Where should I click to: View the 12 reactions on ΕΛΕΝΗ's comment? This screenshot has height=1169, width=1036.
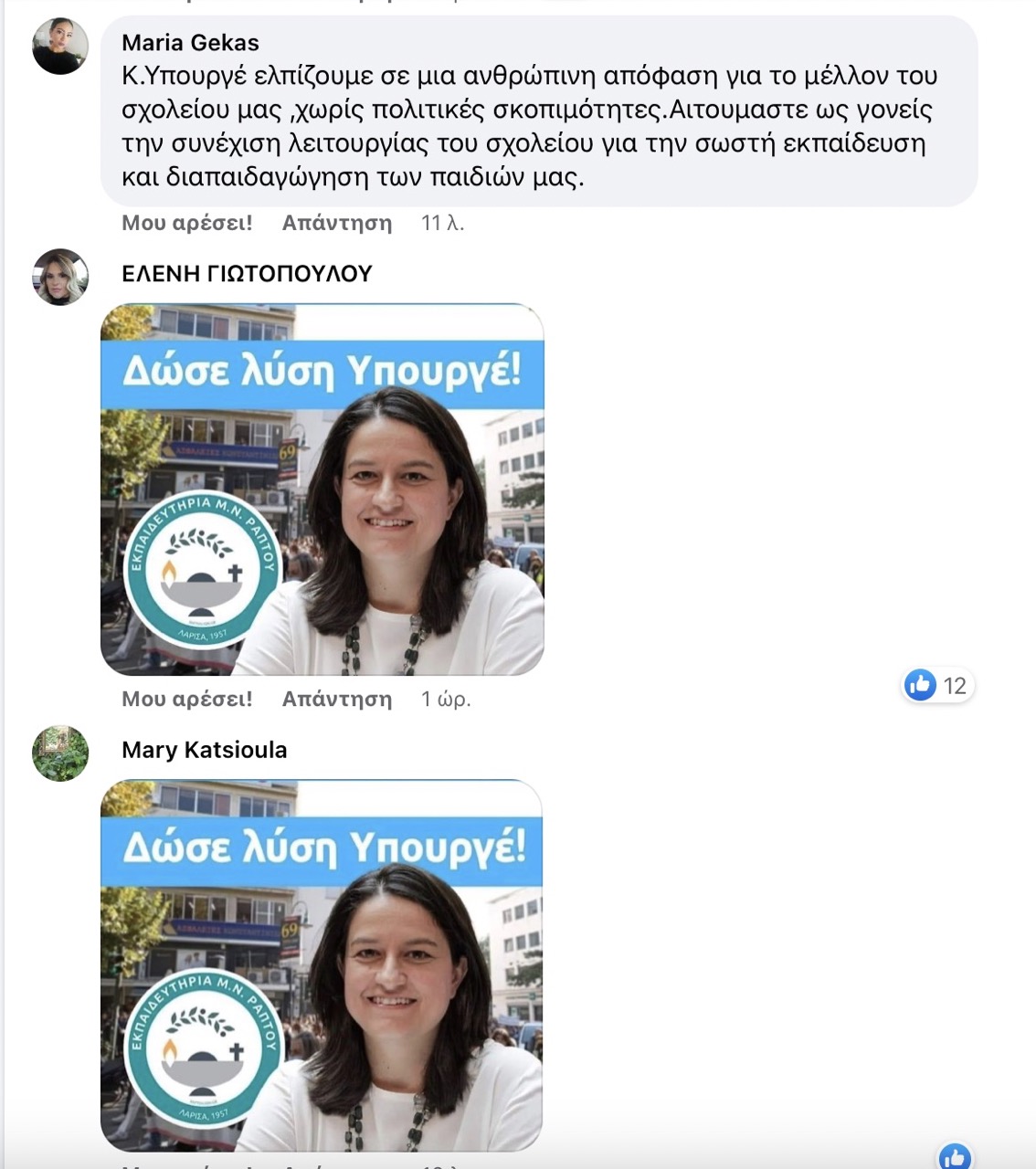[938, 685]
